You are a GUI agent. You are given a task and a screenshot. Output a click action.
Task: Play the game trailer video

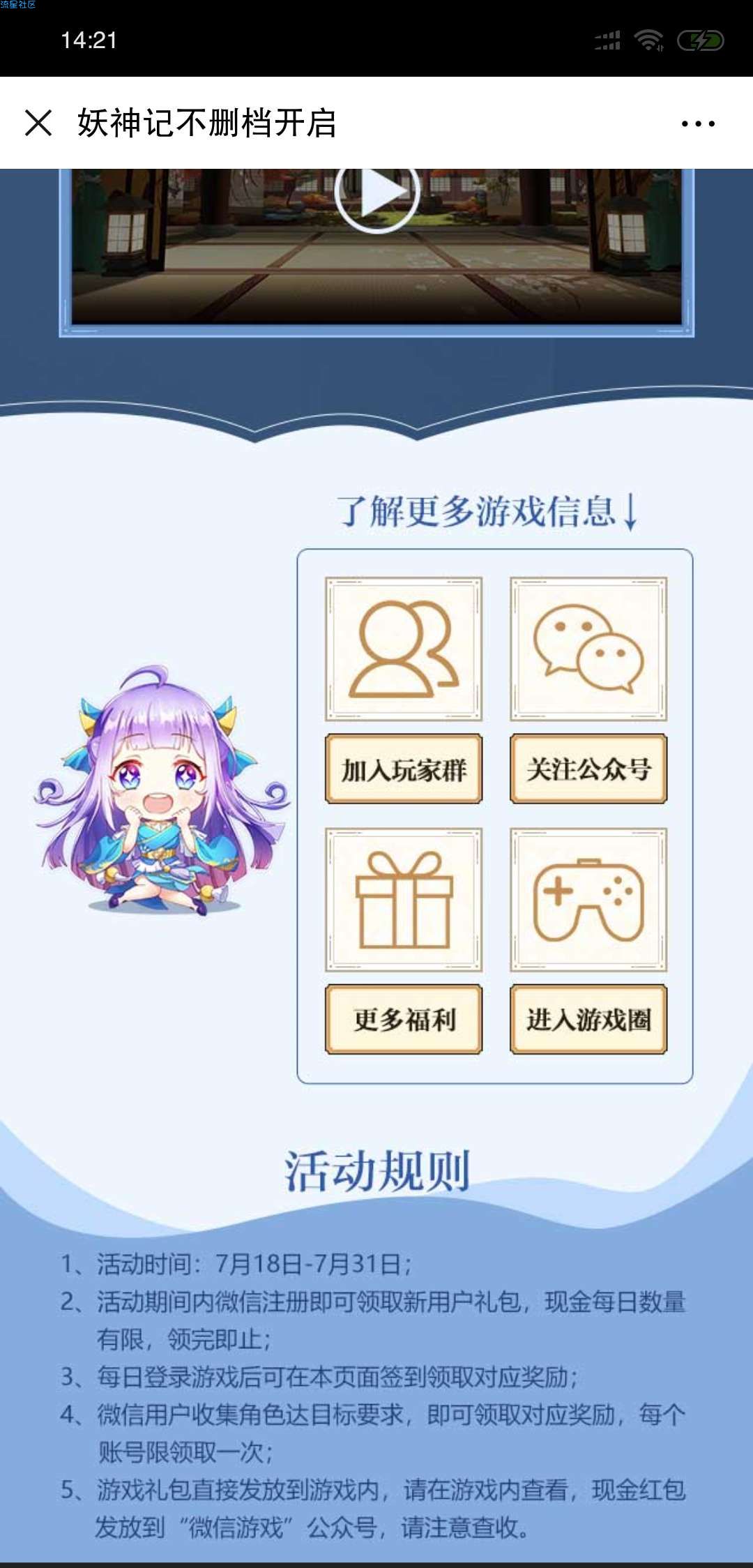[377, 193]
